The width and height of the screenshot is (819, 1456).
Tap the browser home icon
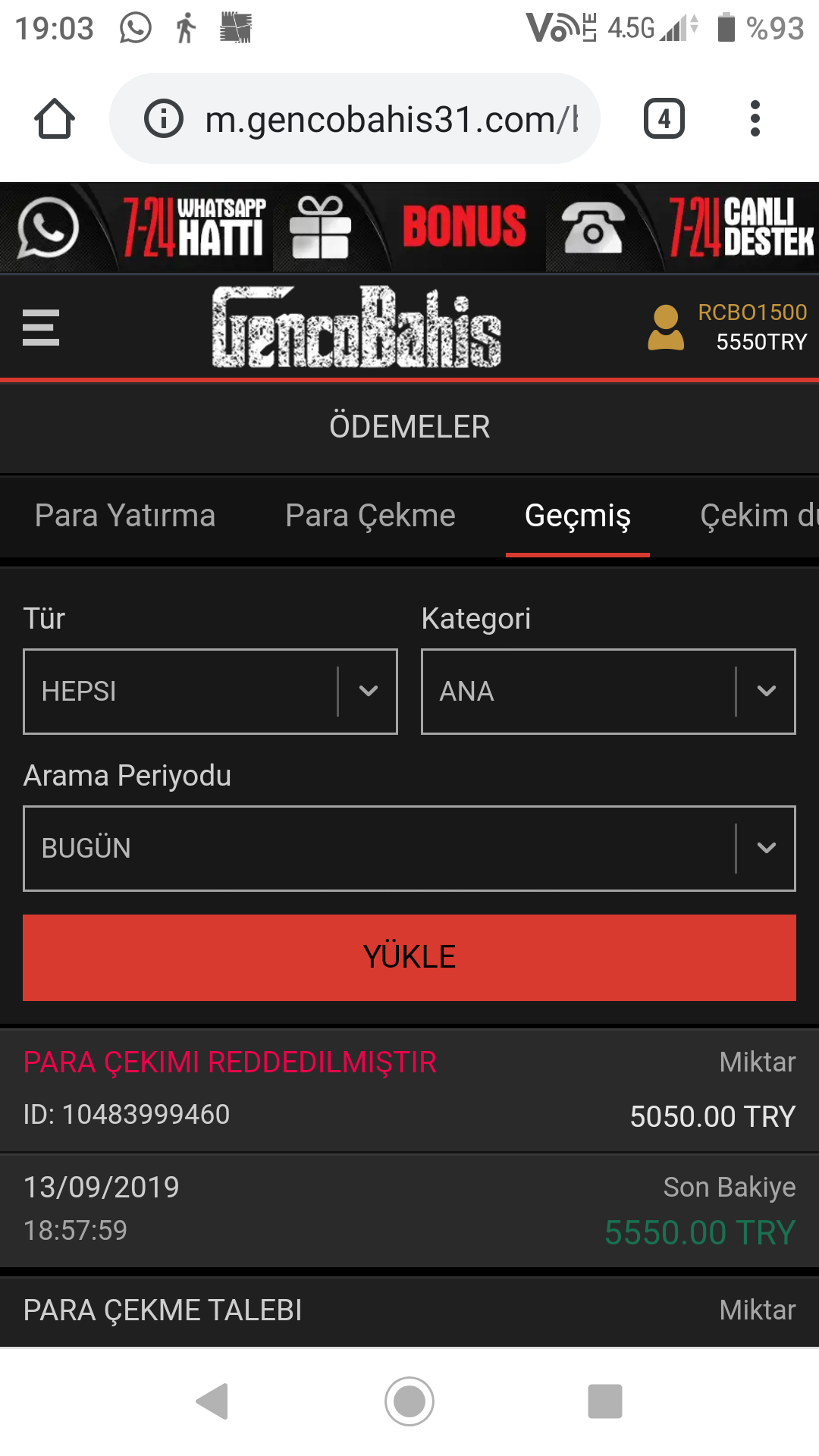tap(55, 118)
